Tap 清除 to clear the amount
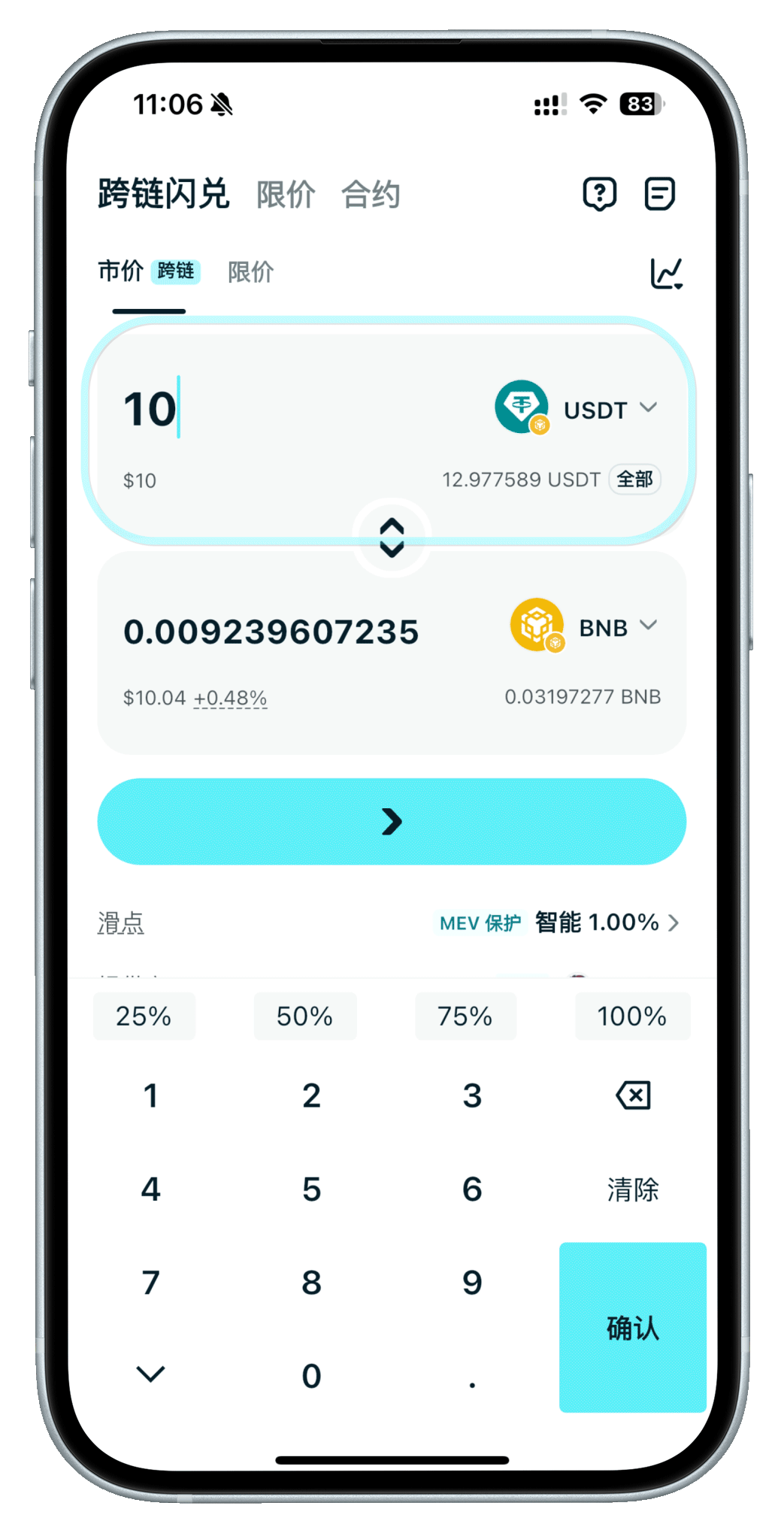 tap(633, 1189)
